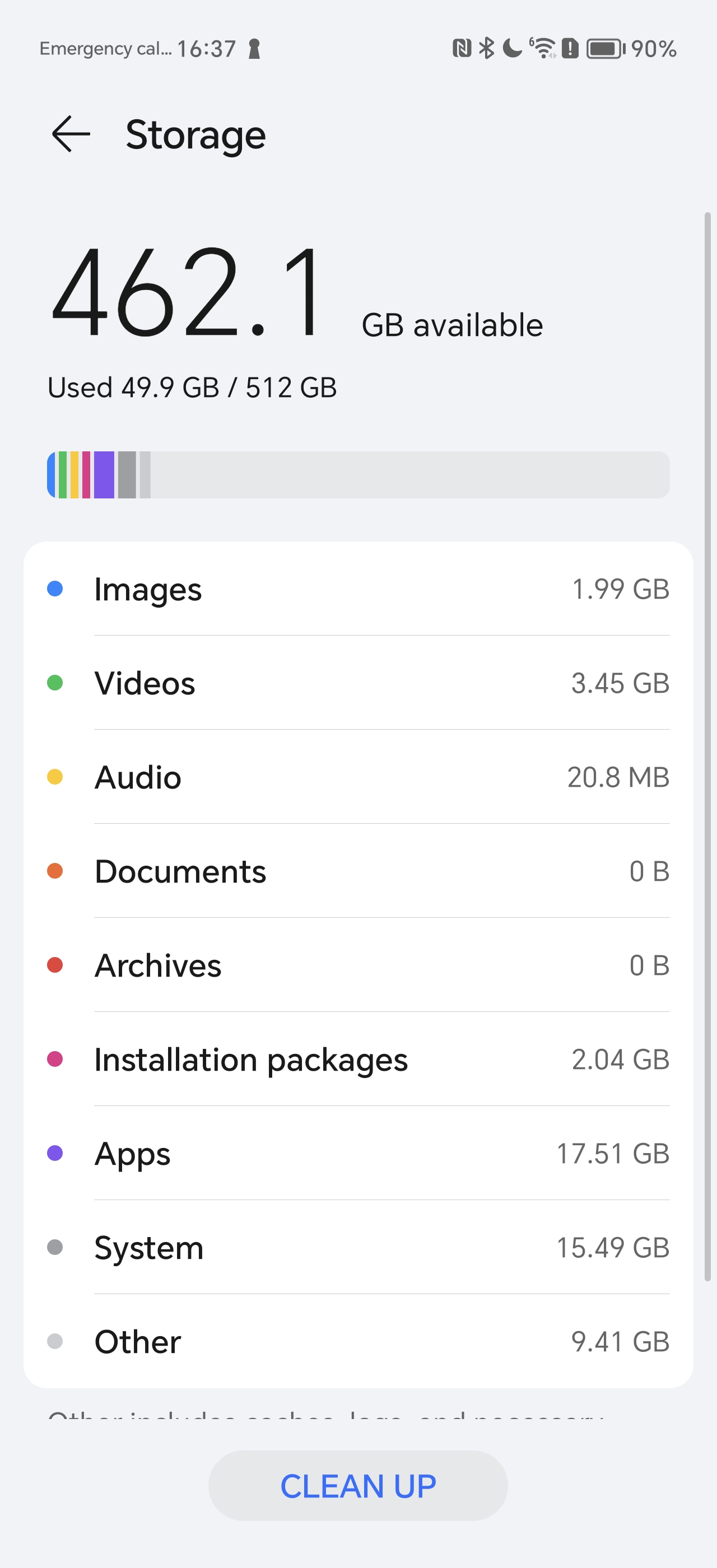Tap the CLEAN UP button

coord(358,1486)
